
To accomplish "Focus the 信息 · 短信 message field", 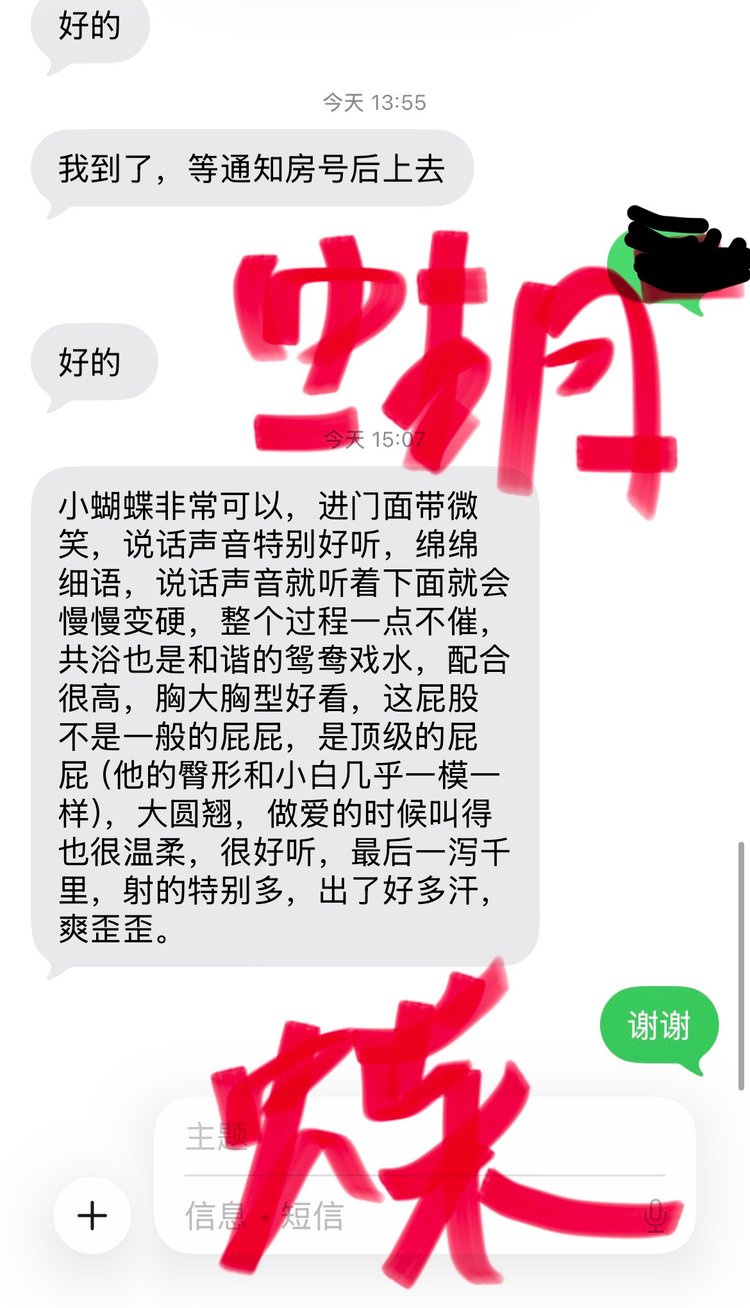I will (400, 1216).
